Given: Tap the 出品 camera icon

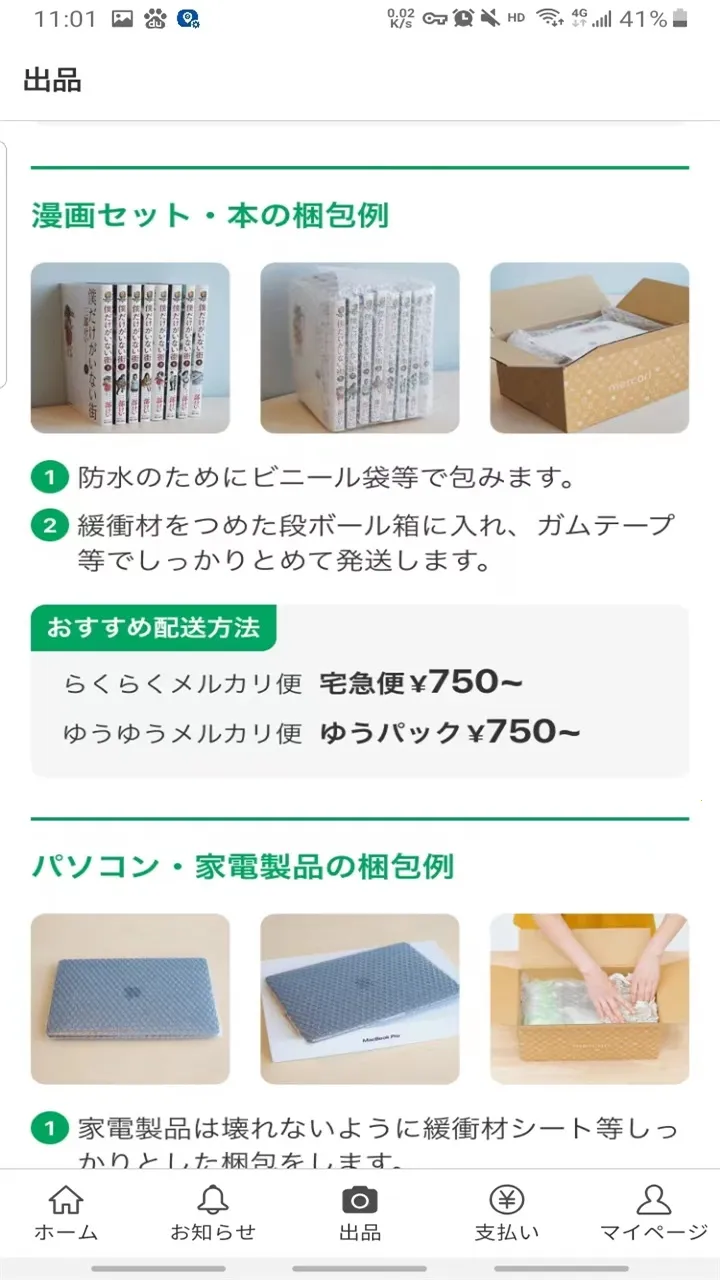Looking at the screenshot, I should (360, 1206).
